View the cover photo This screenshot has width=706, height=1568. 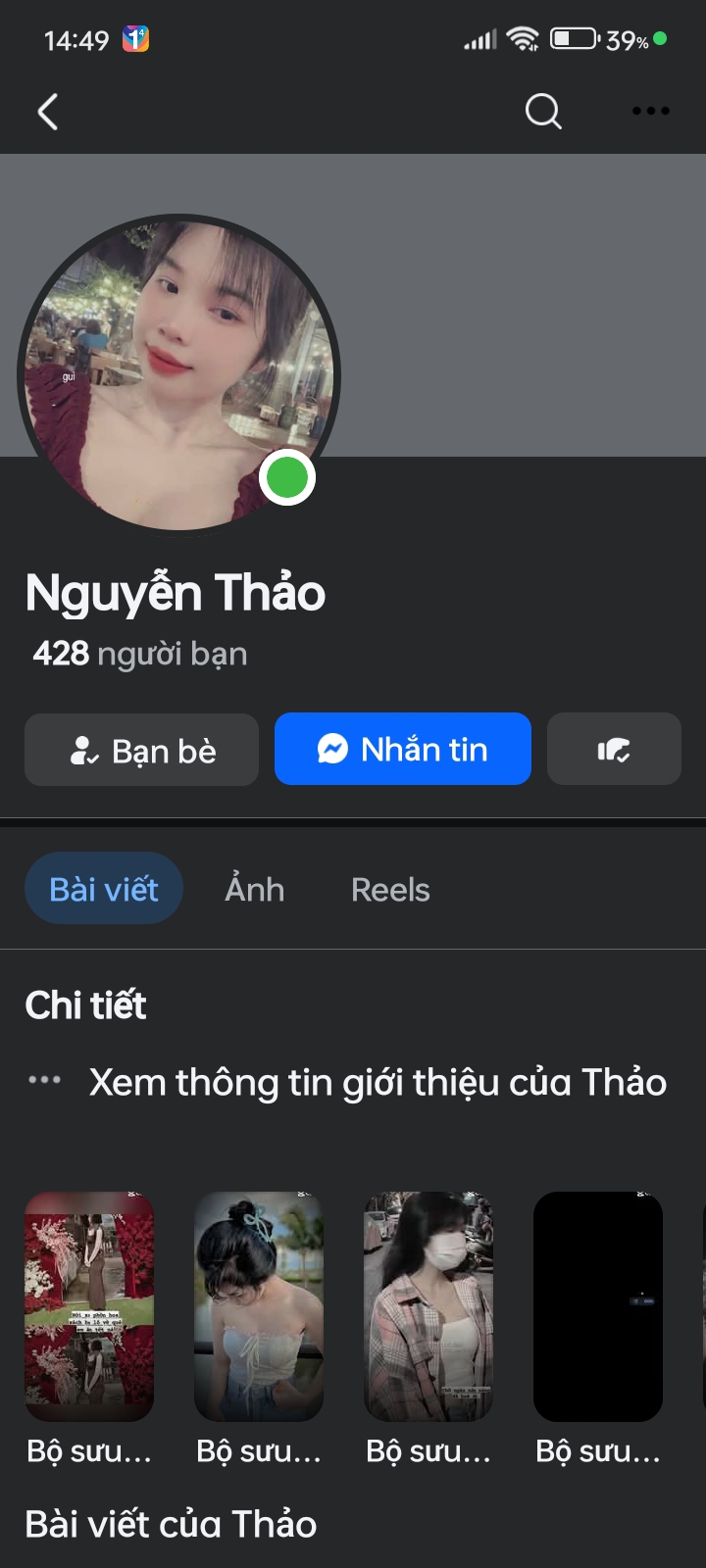pyautogui.click(x=520, y=304)
